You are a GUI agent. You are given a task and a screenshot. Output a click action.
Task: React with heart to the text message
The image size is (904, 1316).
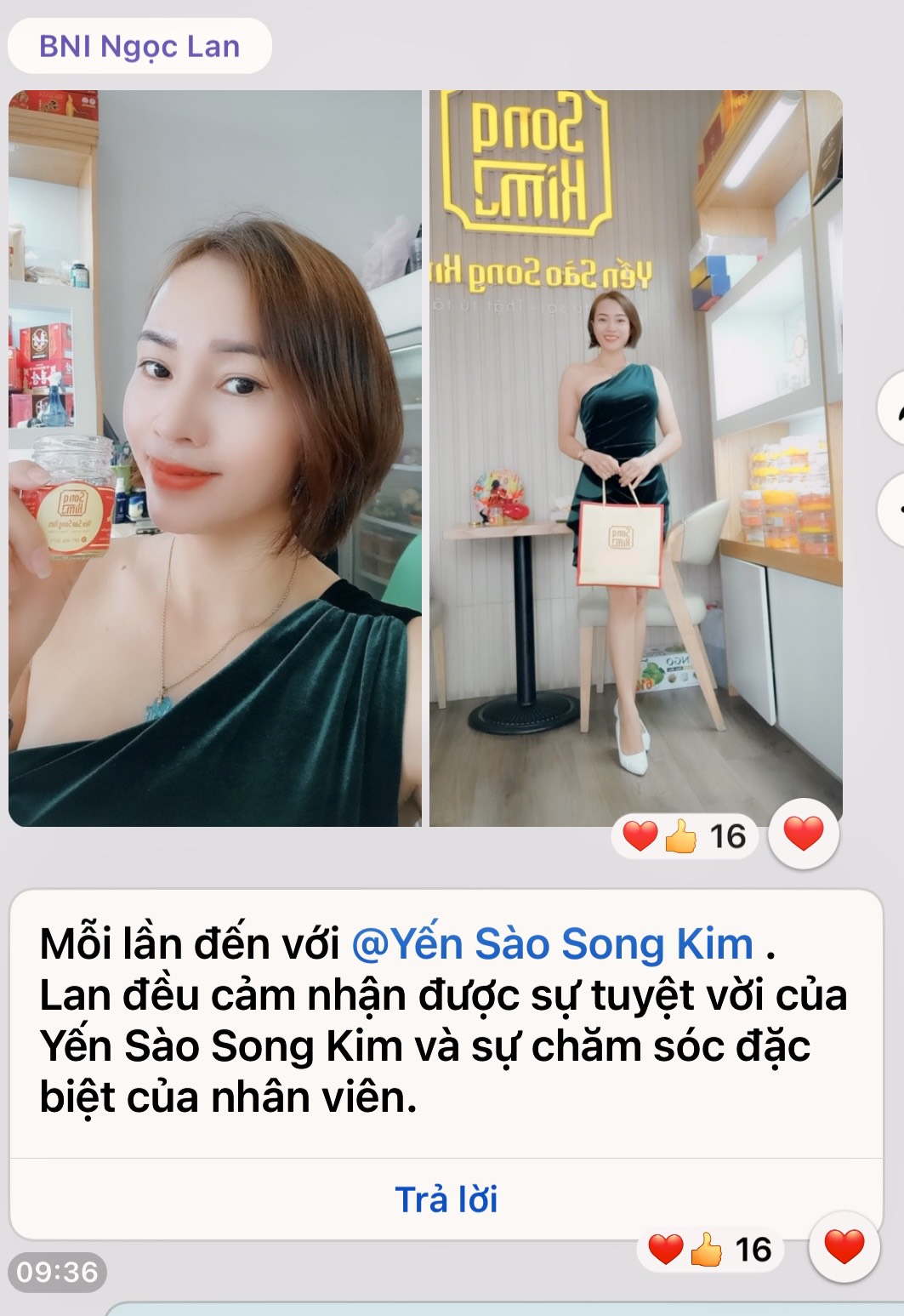[844, 1248]
